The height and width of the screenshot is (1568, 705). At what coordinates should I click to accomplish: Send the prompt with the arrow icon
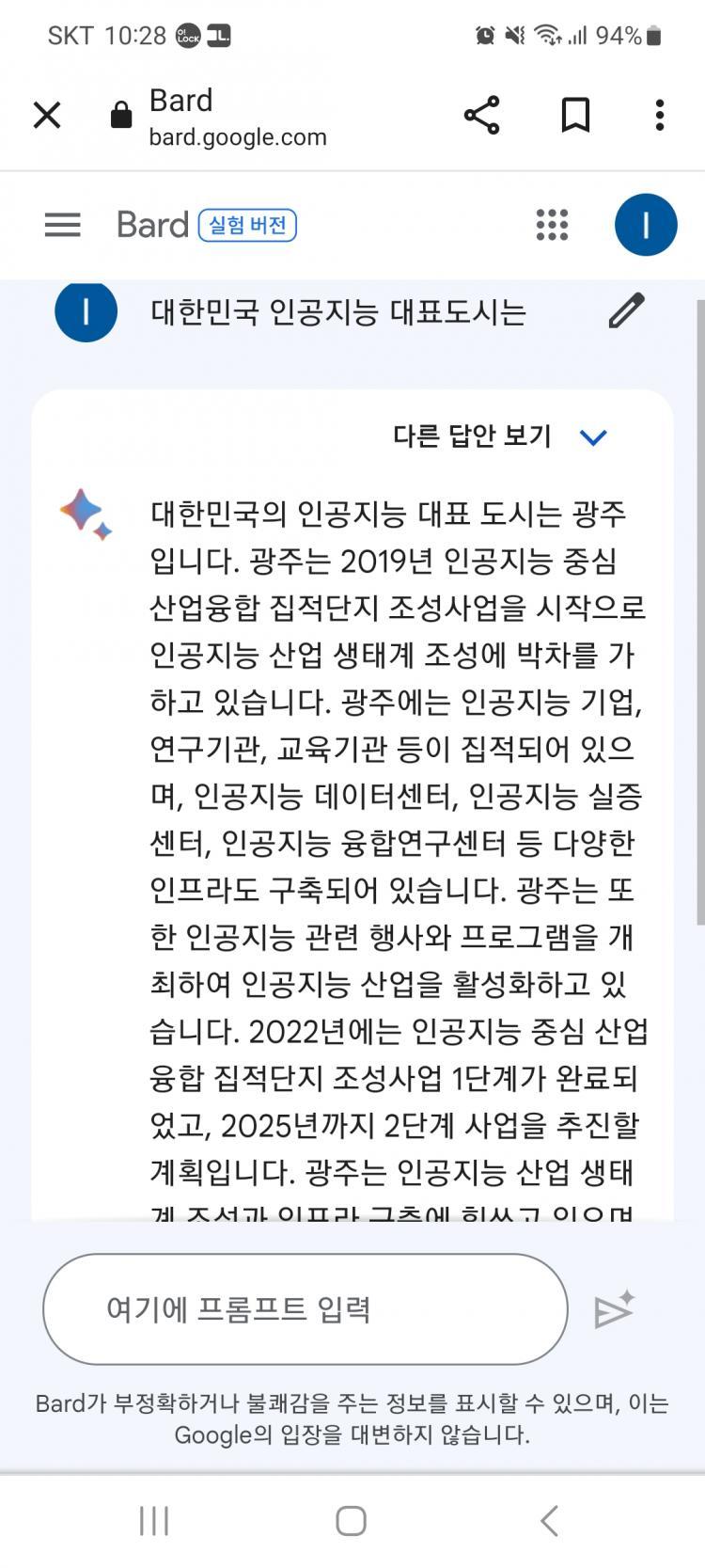(x=615, y=1309)
